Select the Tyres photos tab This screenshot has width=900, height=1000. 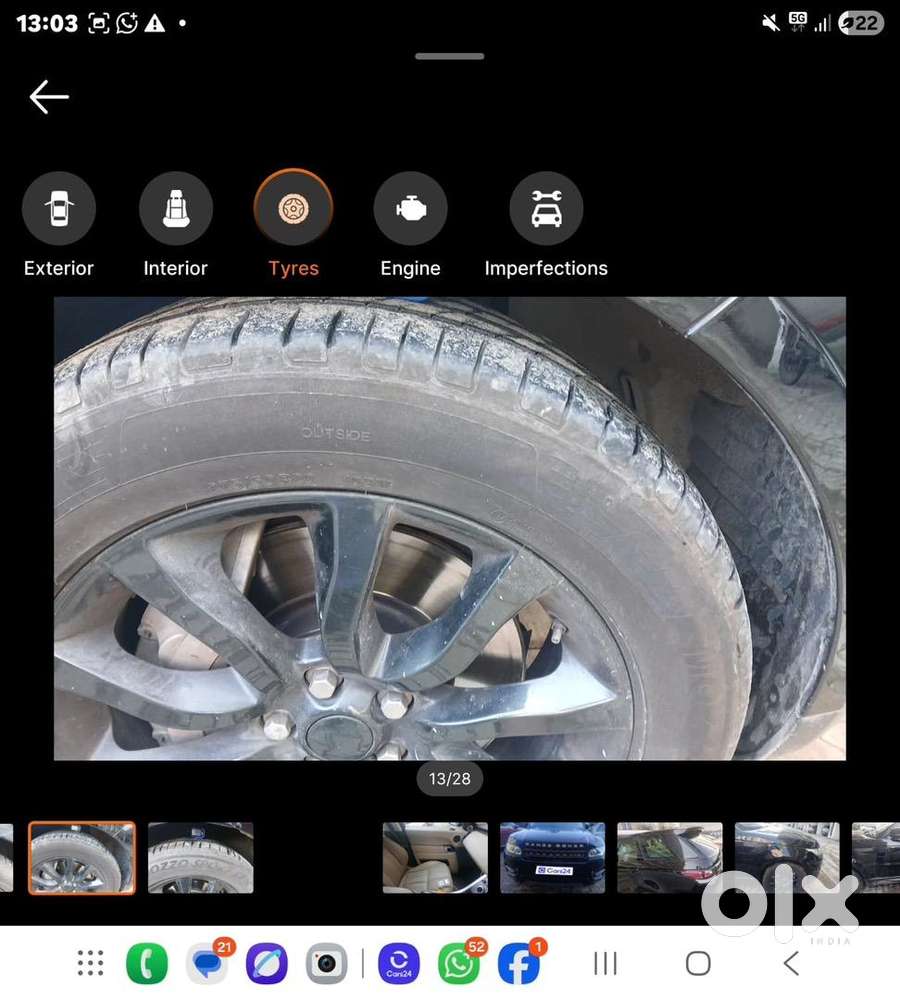click(293, 209)
